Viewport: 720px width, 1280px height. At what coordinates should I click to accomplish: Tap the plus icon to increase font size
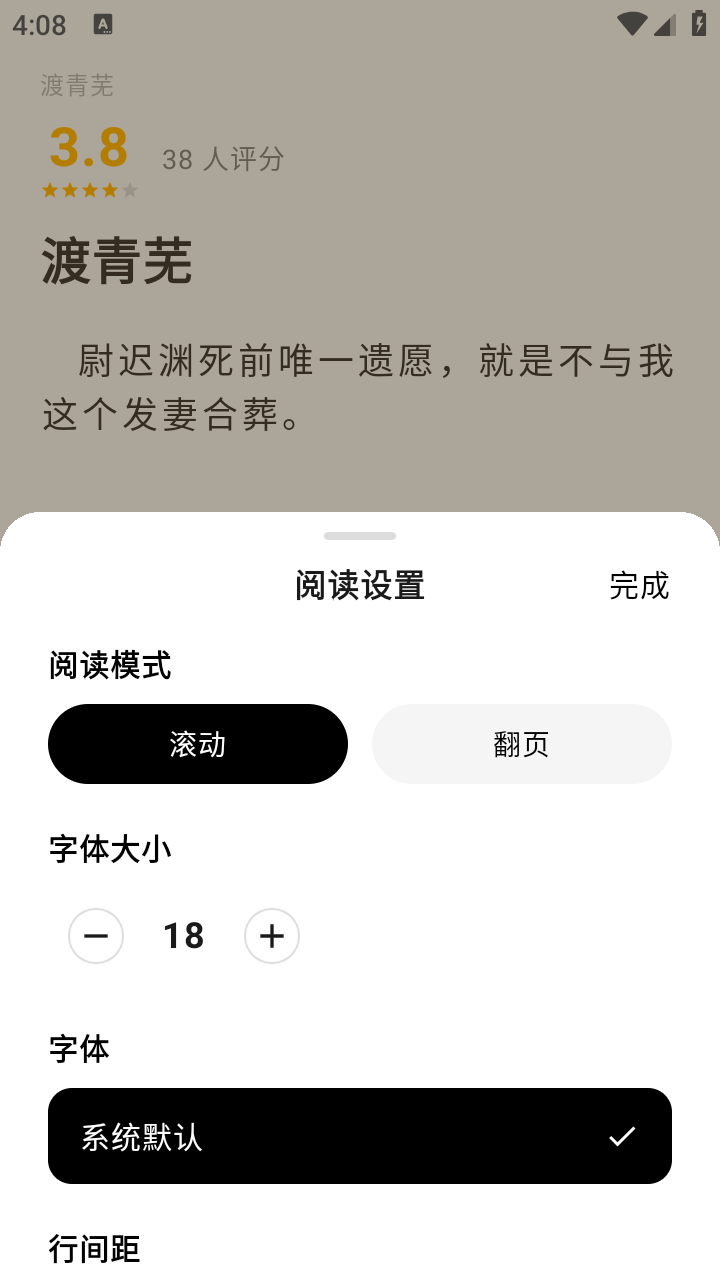click(x=272, y=936)
